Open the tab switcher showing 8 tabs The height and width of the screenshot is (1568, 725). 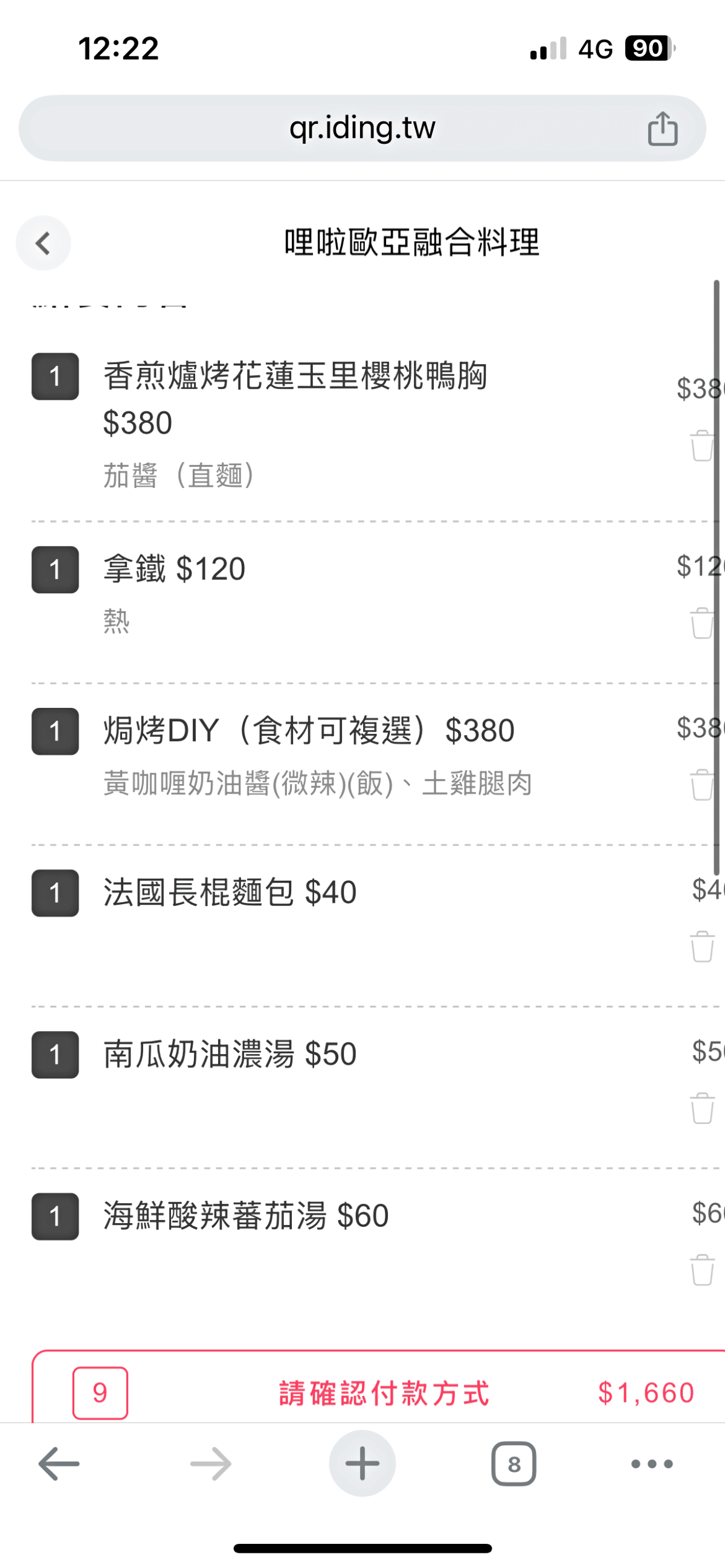point(514,1464)
